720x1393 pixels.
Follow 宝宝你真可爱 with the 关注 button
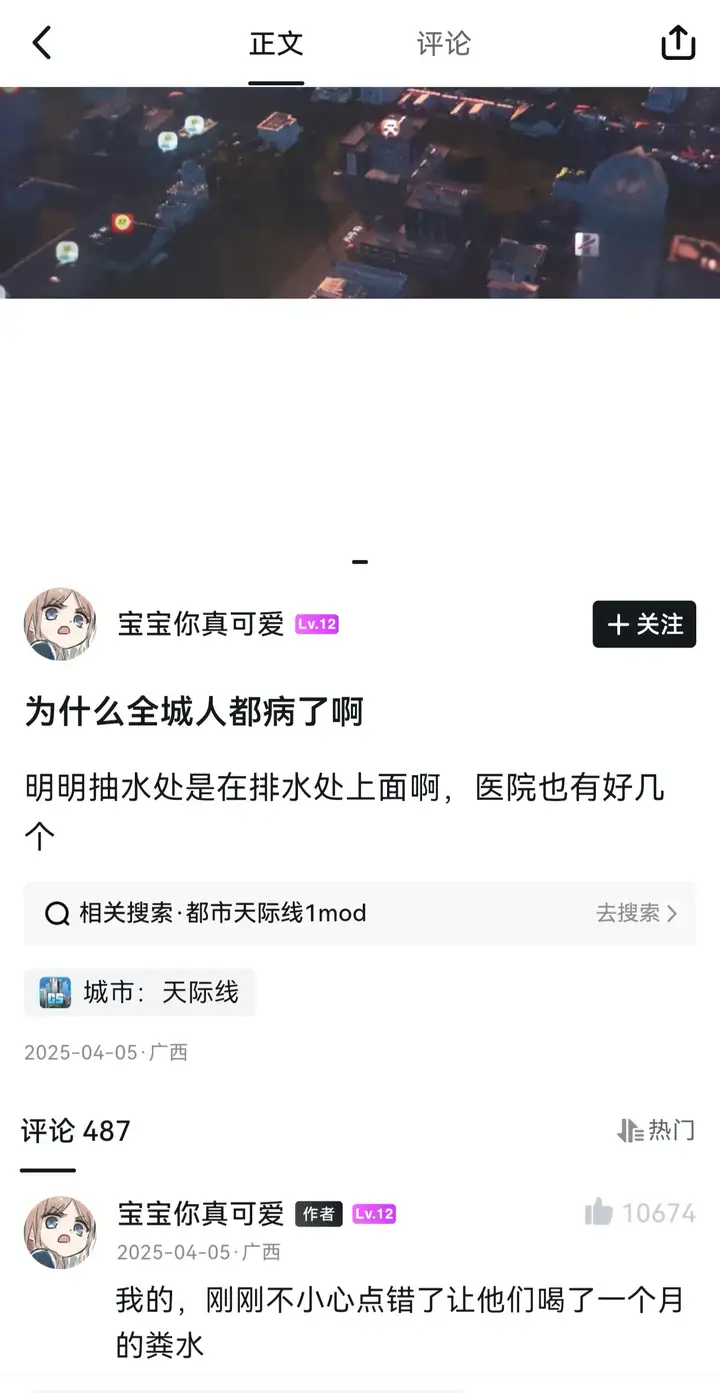pyautogui.click(x=644, y=624)
